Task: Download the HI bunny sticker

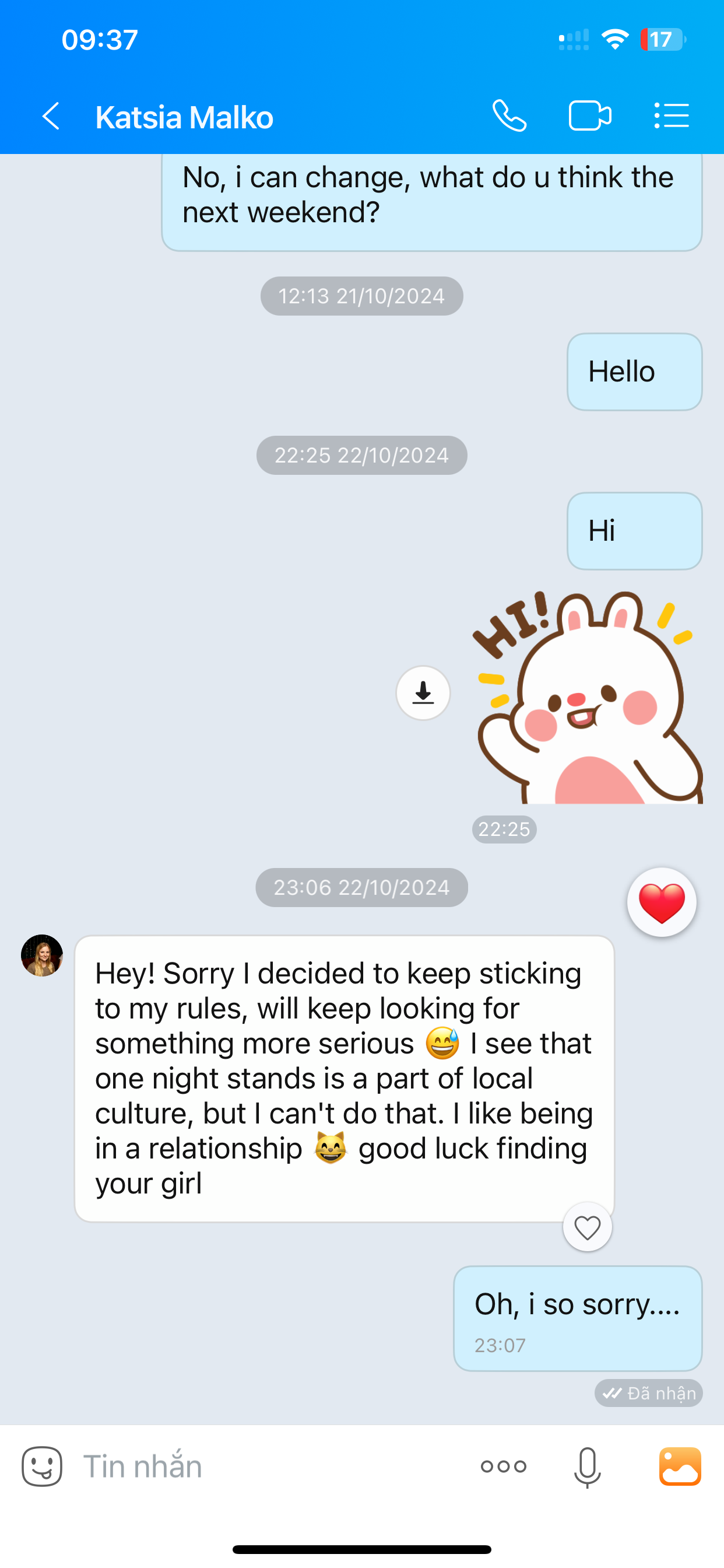Action: coord(423,694)
